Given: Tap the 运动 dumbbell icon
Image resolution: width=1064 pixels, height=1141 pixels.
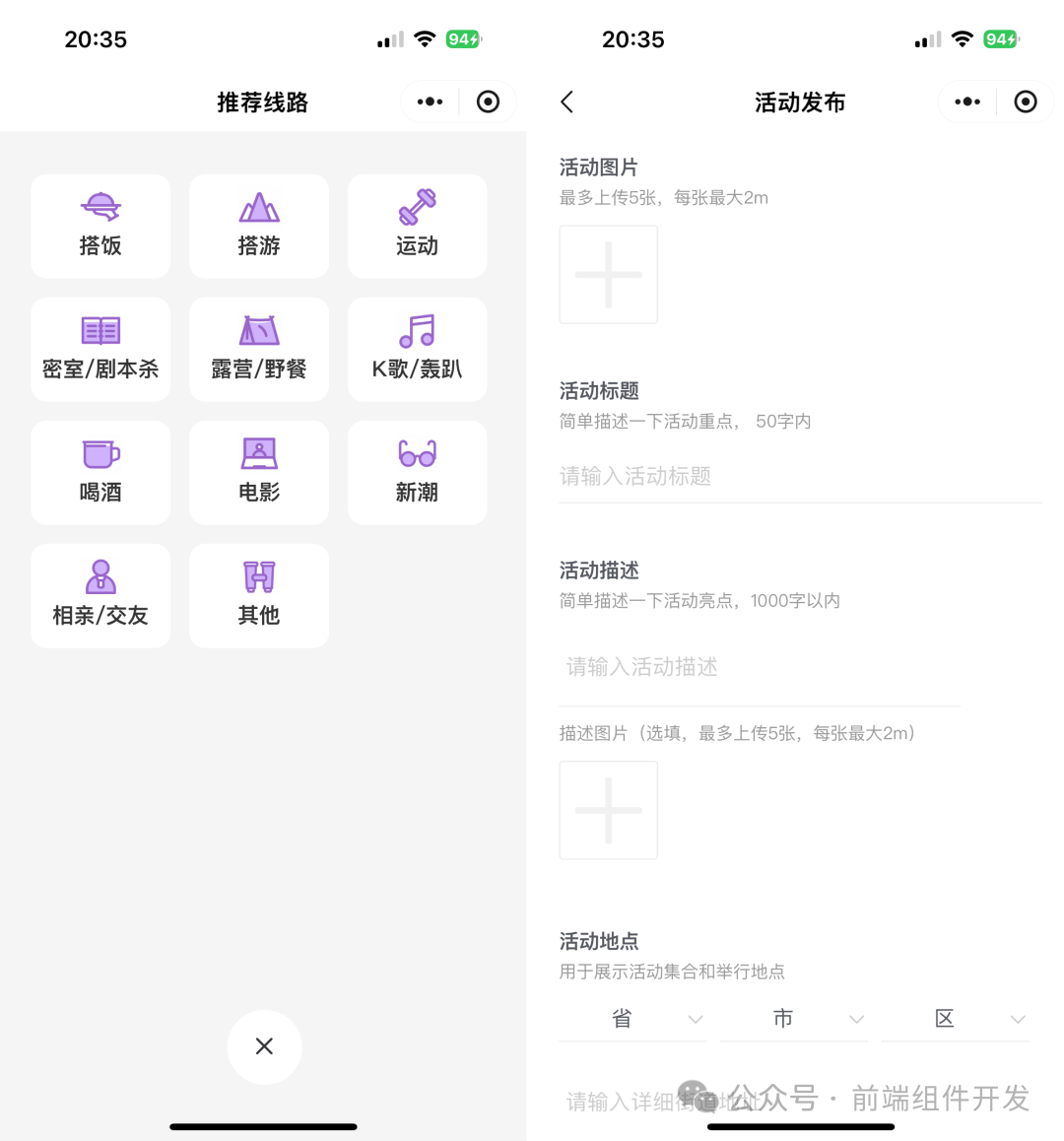Looking at the screenshot, I should (417, 226).
